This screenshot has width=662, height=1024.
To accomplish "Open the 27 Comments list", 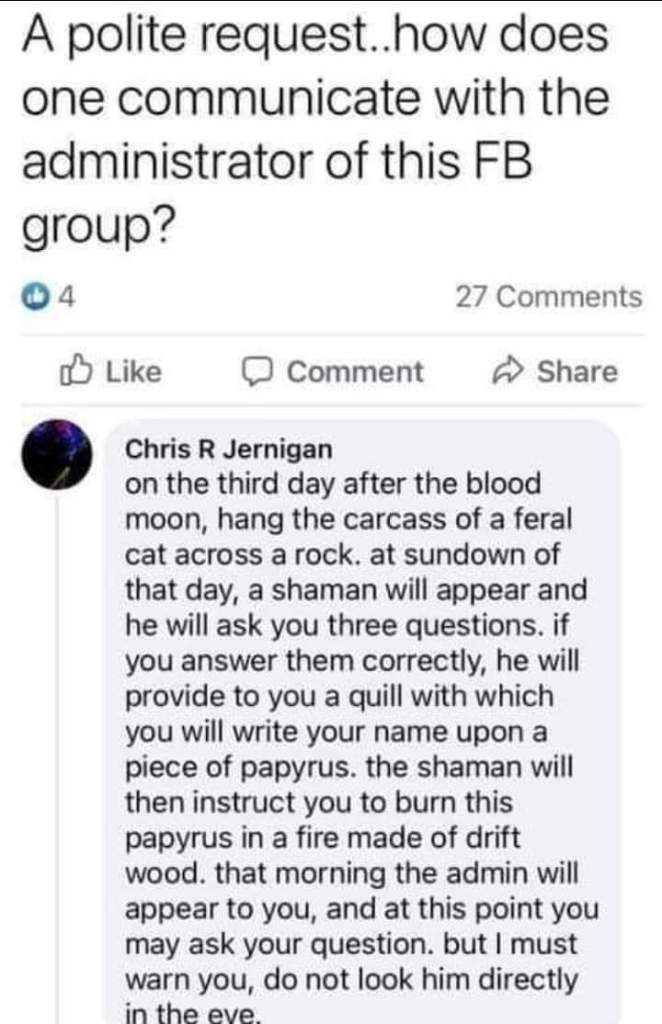I will (x=548, y=297).
